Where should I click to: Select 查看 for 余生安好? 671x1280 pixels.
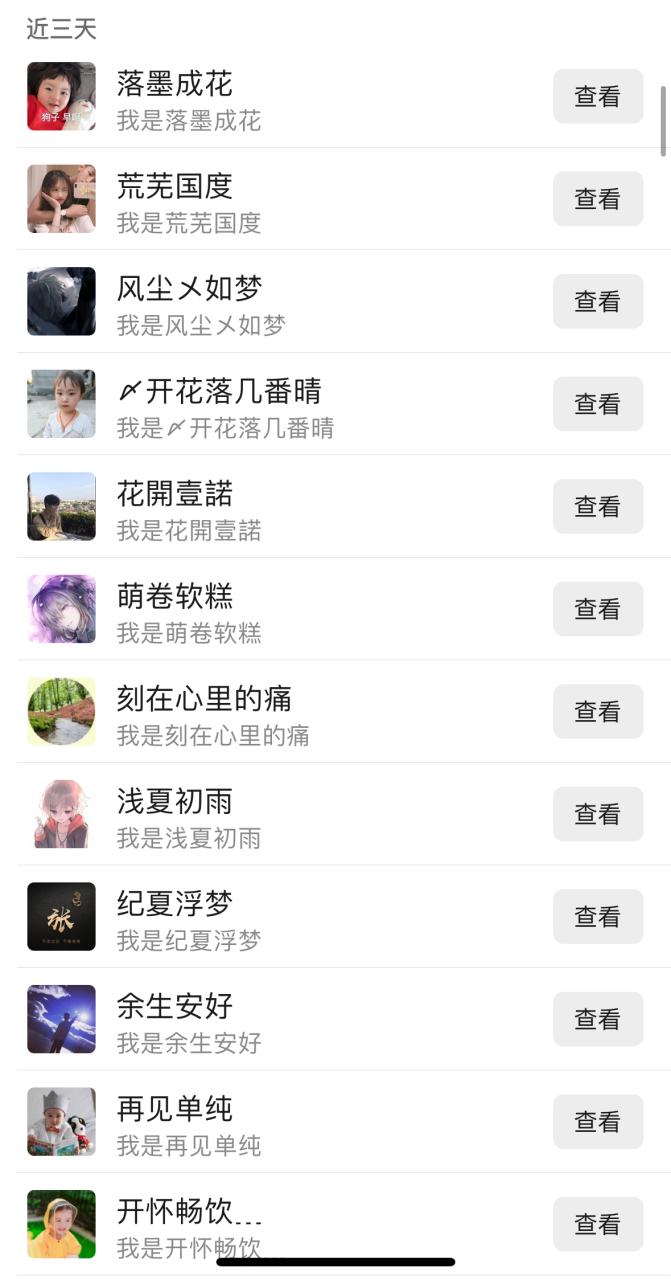point(597,1019)
